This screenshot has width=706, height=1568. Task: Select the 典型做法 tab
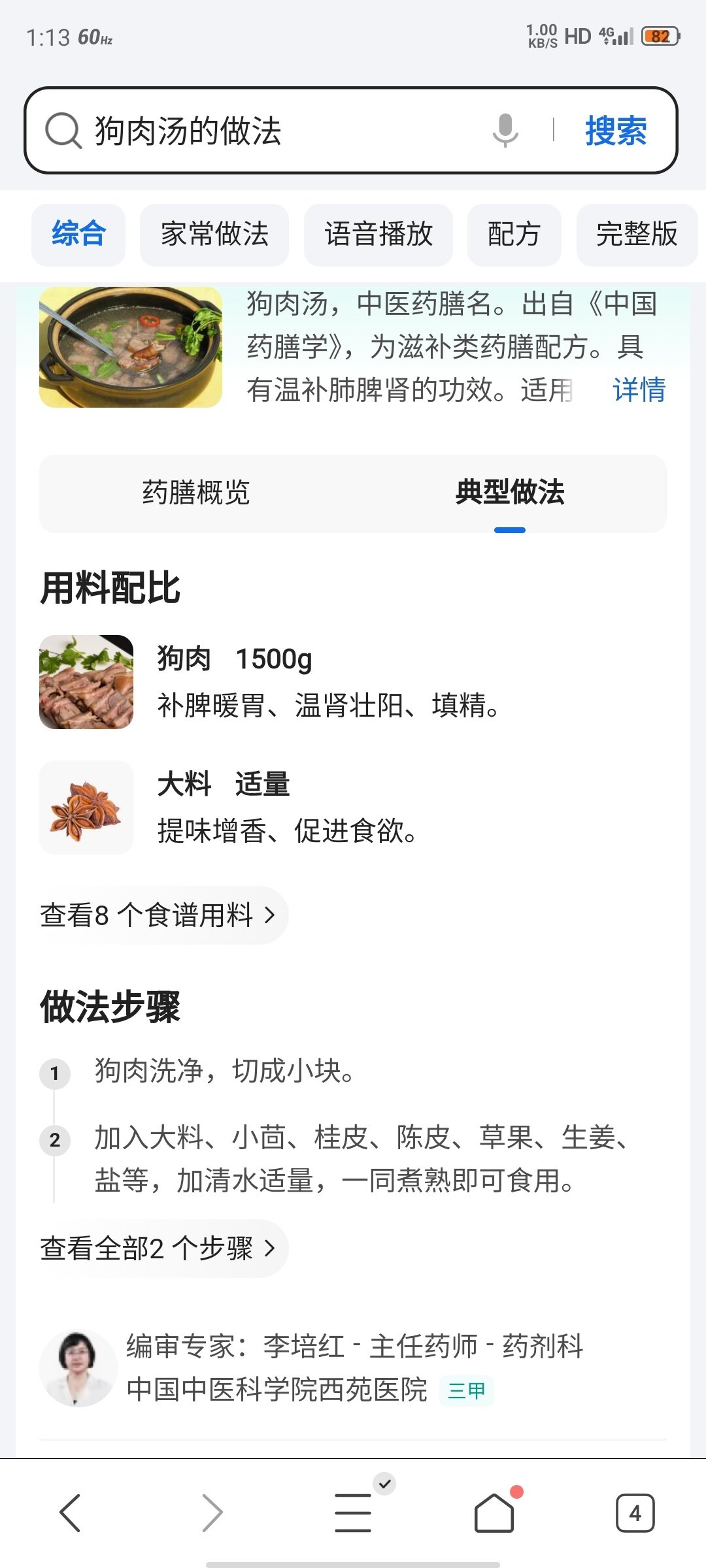510,493
